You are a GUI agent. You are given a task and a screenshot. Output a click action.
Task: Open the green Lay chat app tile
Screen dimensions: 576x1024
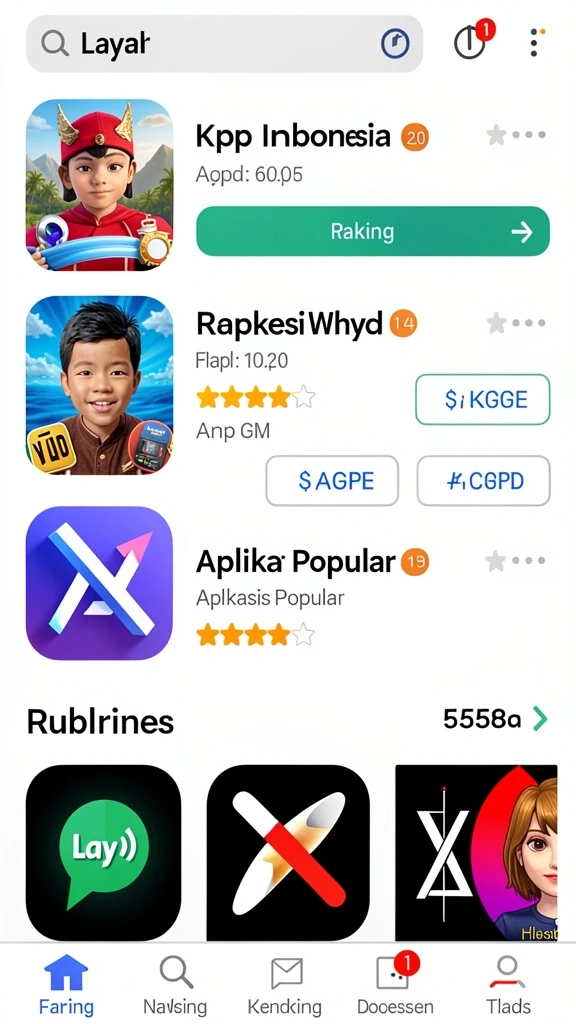[x=103, y=852]
